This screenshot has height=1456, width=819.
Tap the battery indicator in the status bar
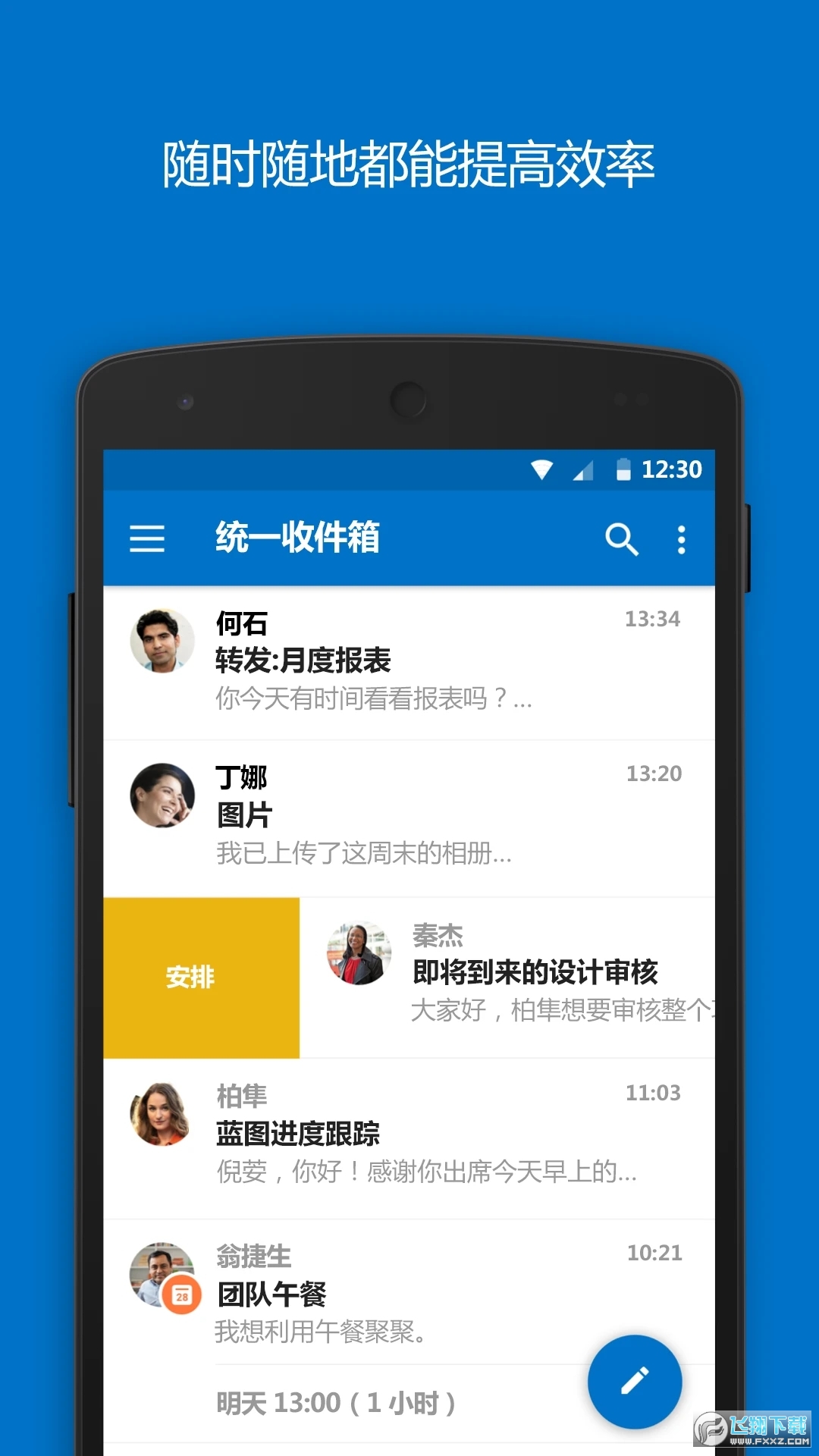tap(624, 470)
